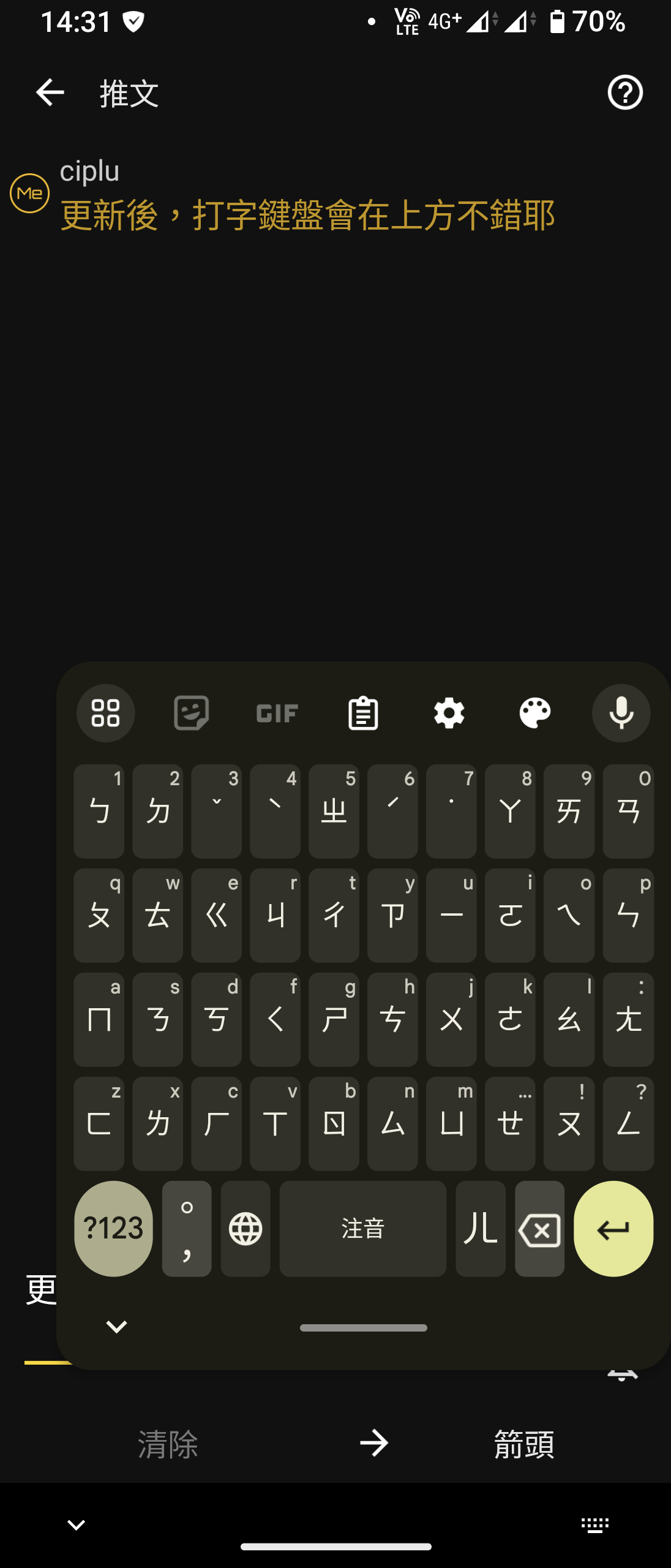The width and height of the screenshot is (671, 1568).
Task: Switch to ?123 symbols keyboard
Action: 113,1228
